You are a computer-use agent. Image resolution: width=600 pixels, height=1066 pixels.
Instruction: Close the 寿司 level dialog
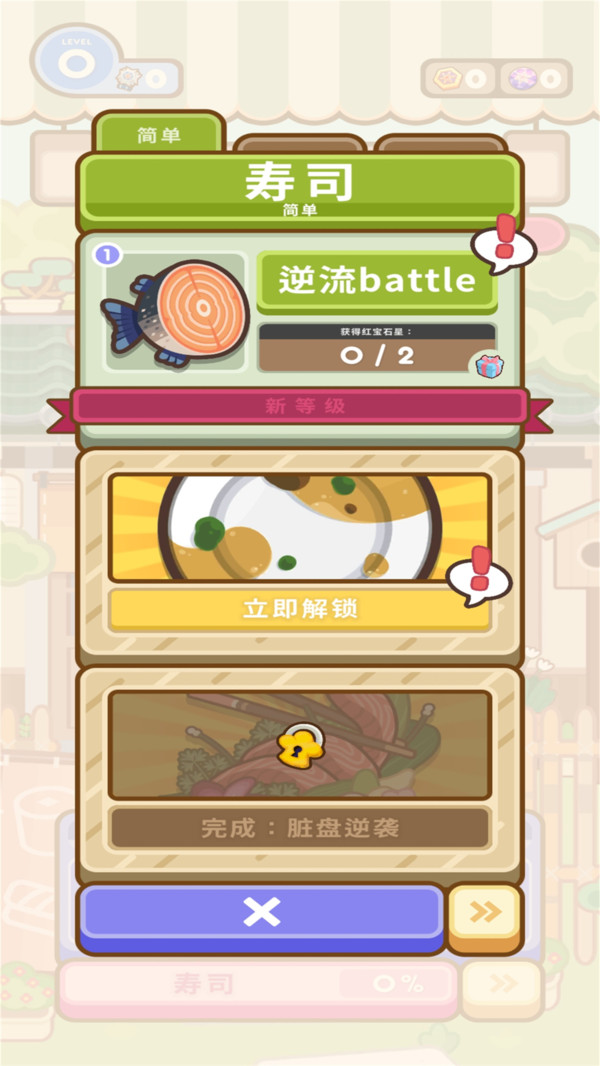click(x=261, y=913)
